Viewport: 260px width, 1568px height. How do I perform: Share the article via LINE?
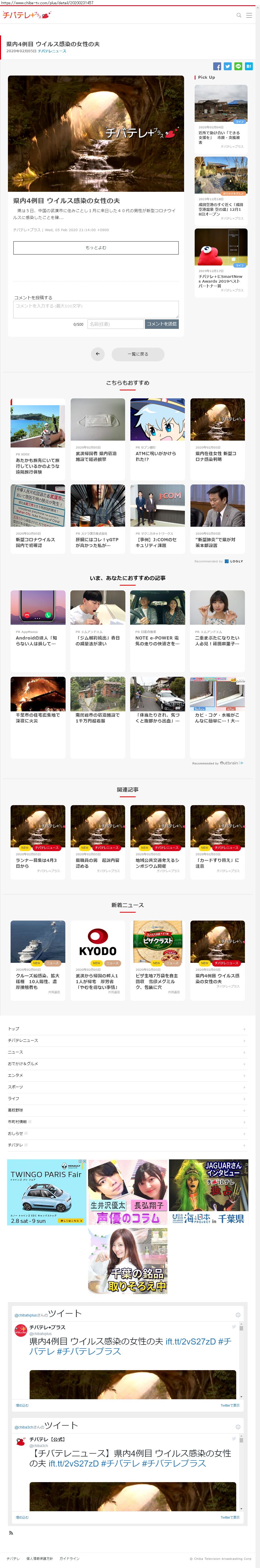238,66
